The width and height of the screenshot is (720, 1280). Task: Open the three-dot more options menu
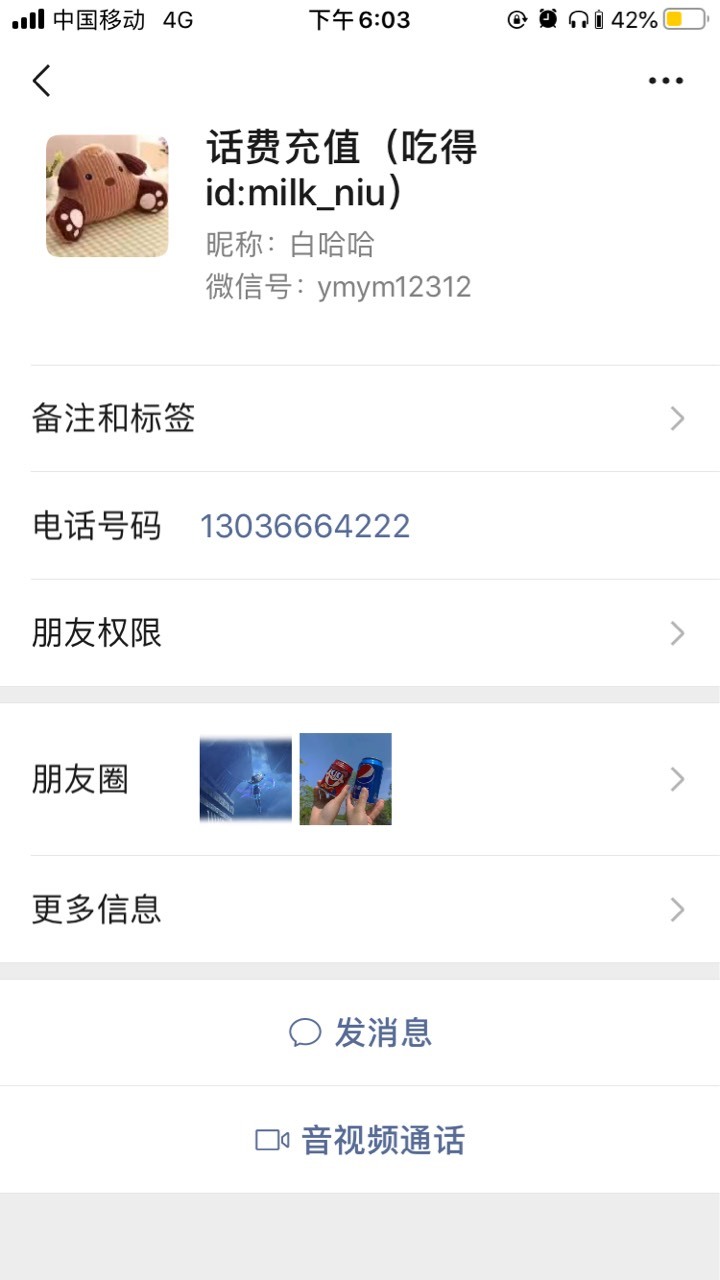coord(665,81)
